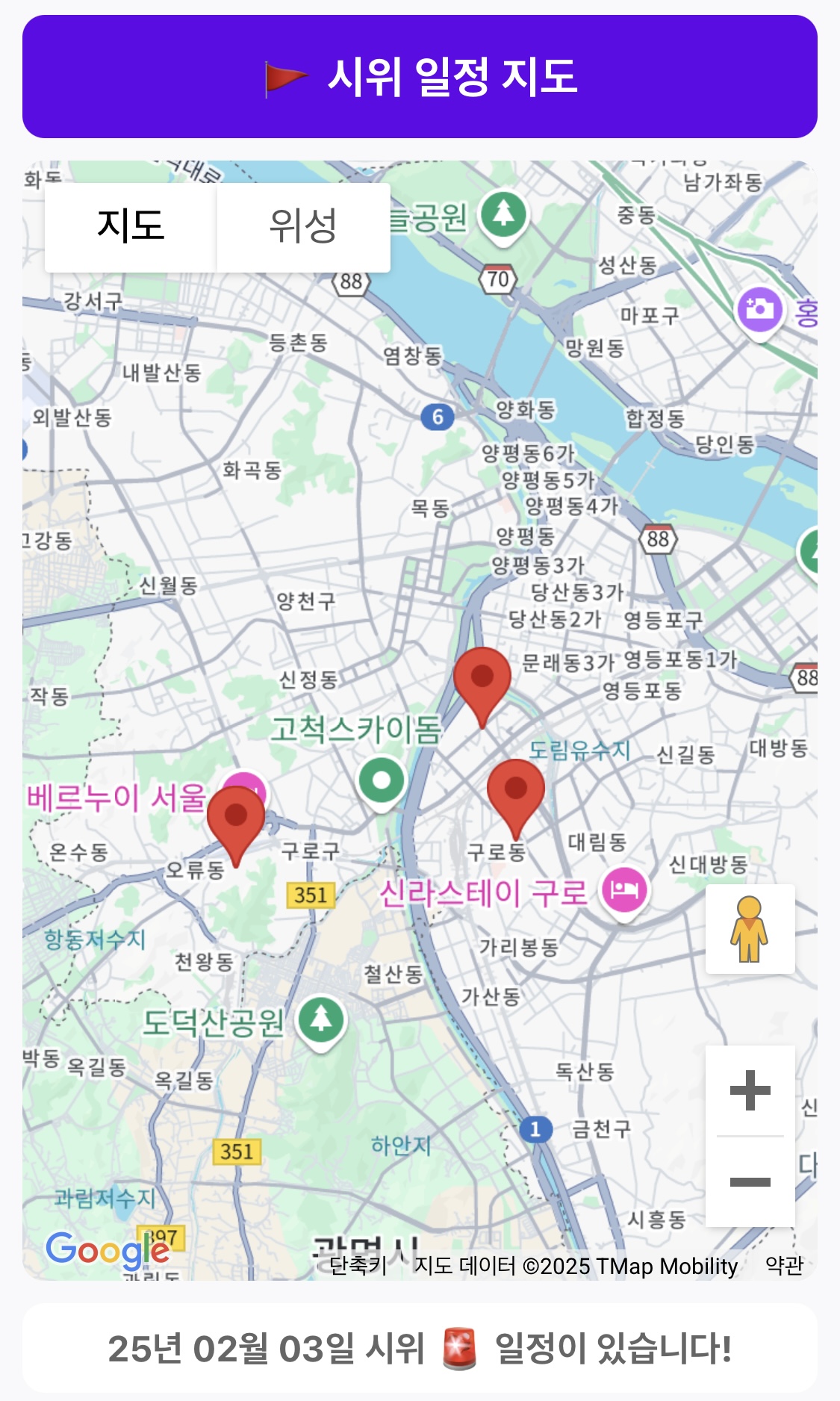Tap the red protest marker near 오류동
Viewport: 840px width, 1401px height.
point(236,819)
